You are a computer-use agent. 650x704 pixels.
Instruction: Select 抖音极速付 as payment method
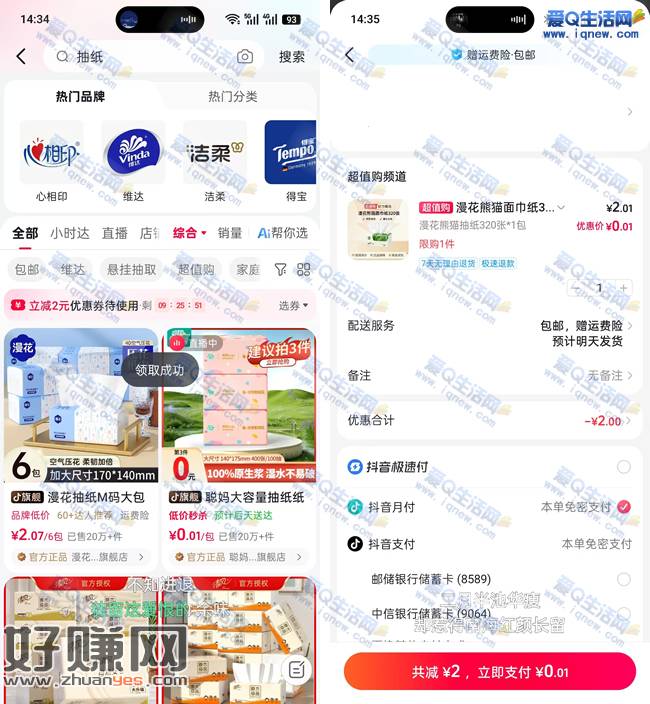coord(624,467)
